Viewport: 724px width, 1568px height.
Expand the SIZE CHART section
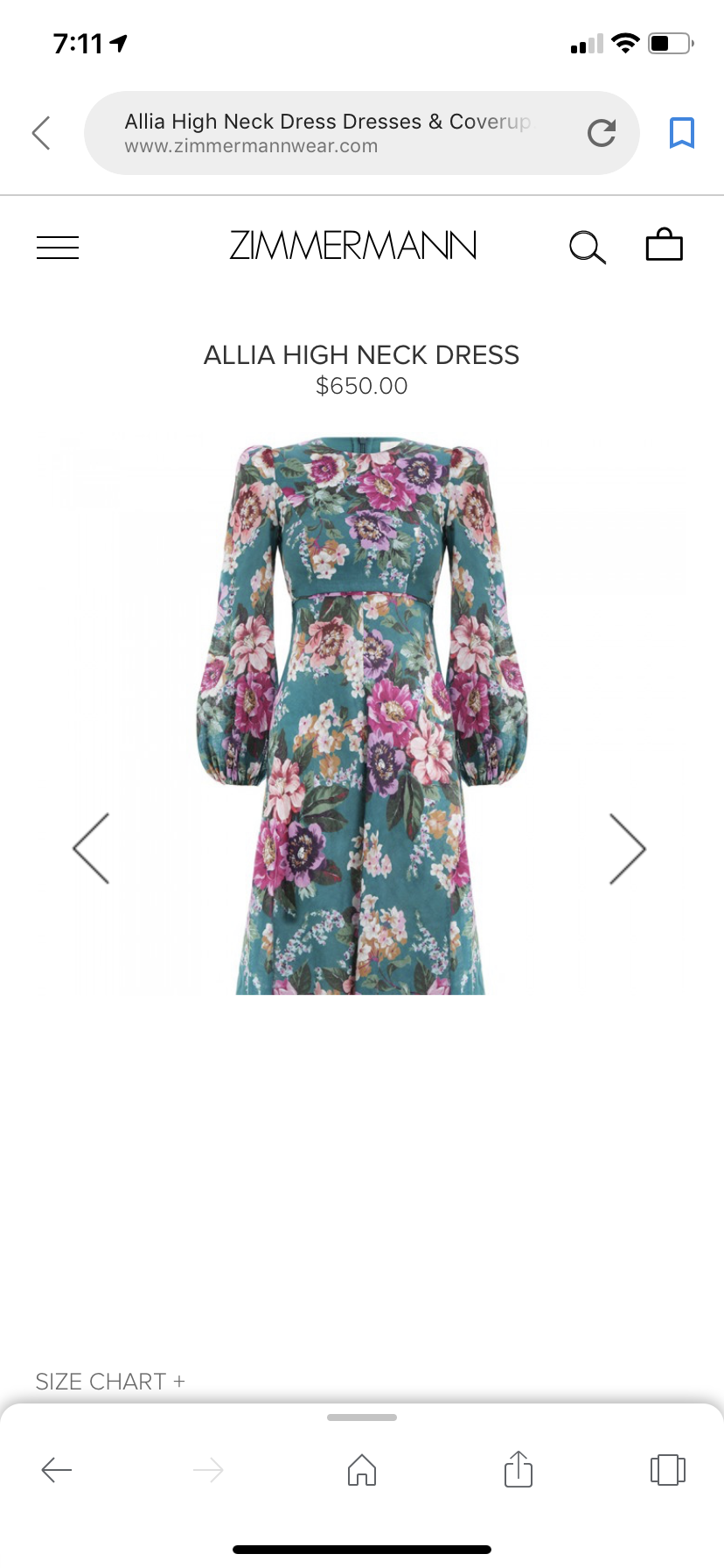pyautogui.click(x=109, y=1381)
